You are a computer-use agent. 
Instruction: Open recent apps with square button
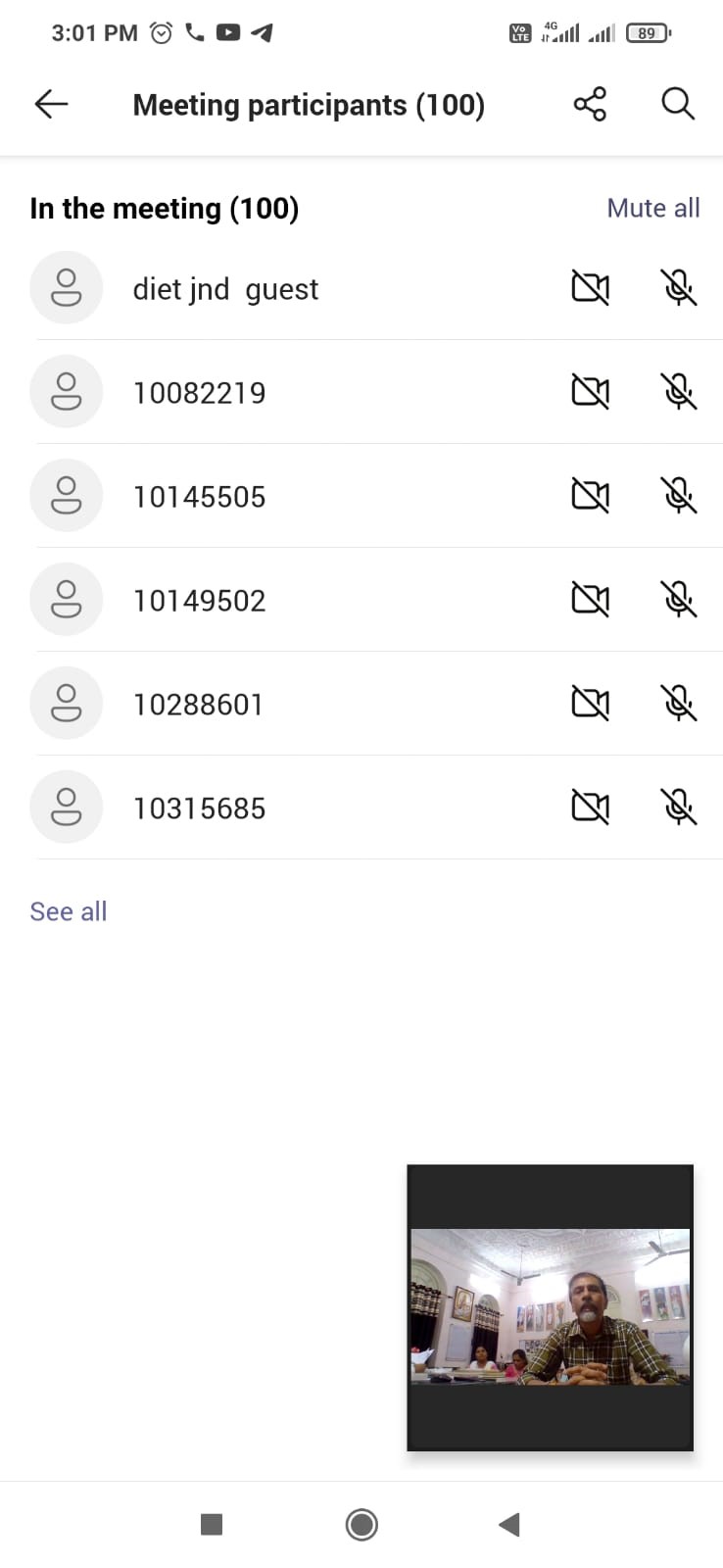(x=212, y=1524)
